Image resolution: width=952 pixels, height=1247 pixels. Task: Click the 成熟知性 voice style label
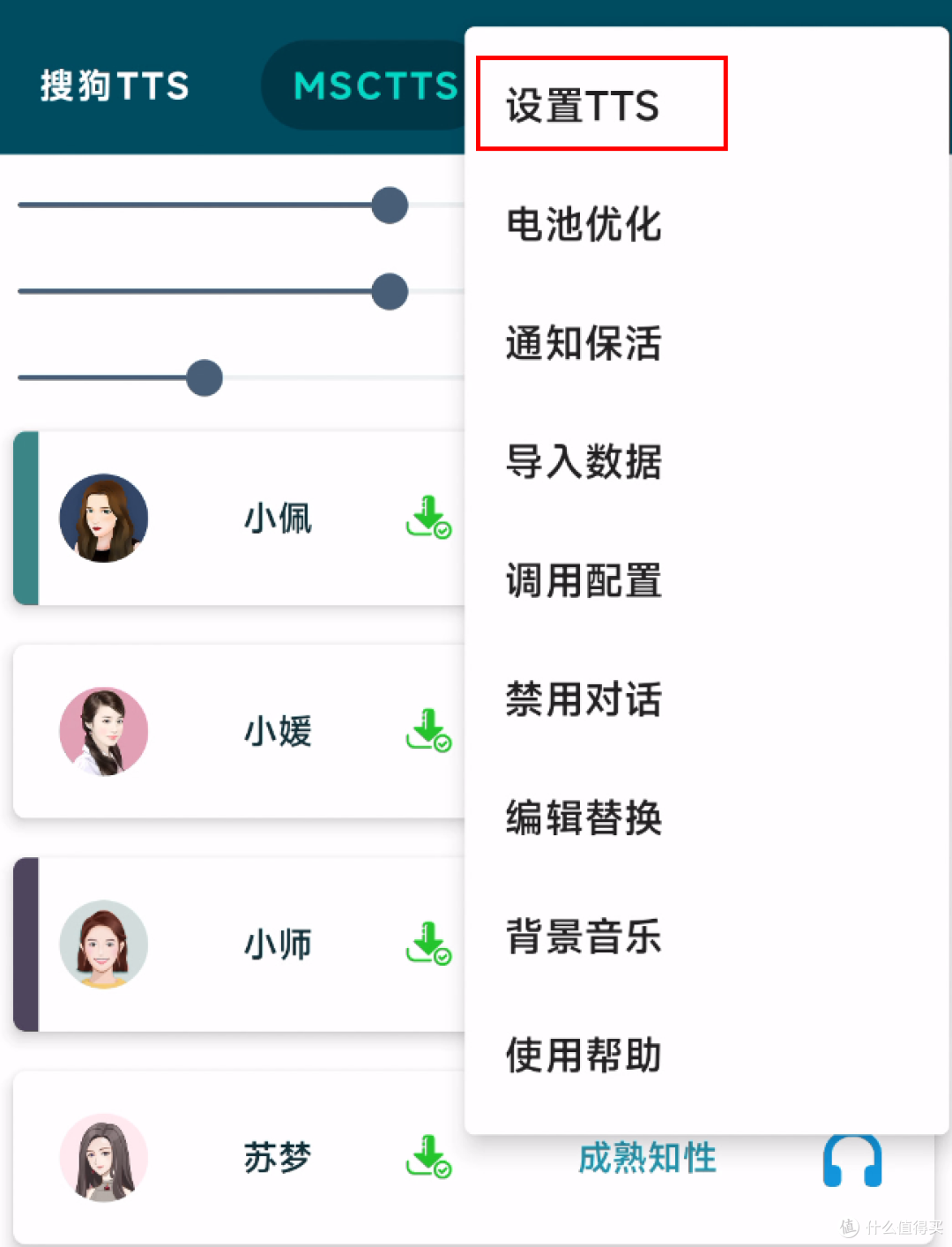click(x=646, y=1160)
